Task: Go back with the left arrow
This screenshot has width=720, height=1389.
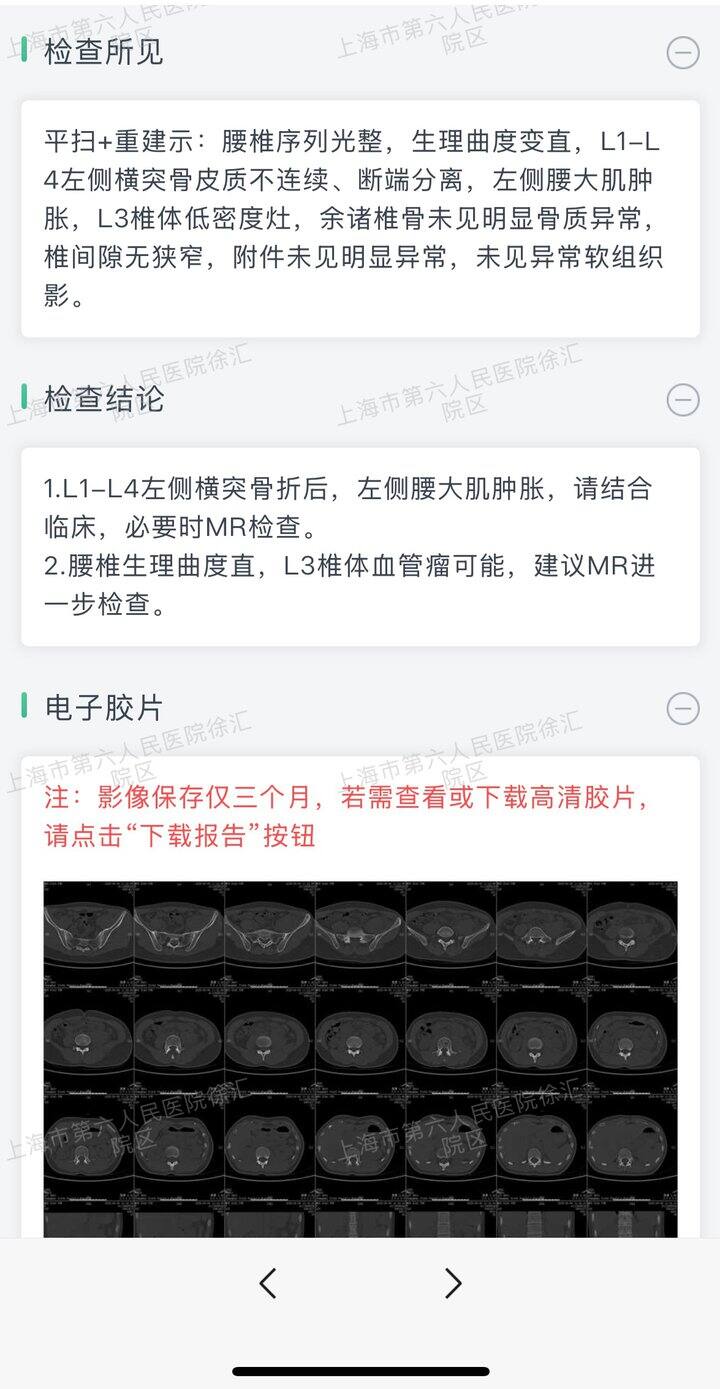Action: [267, 1283]
